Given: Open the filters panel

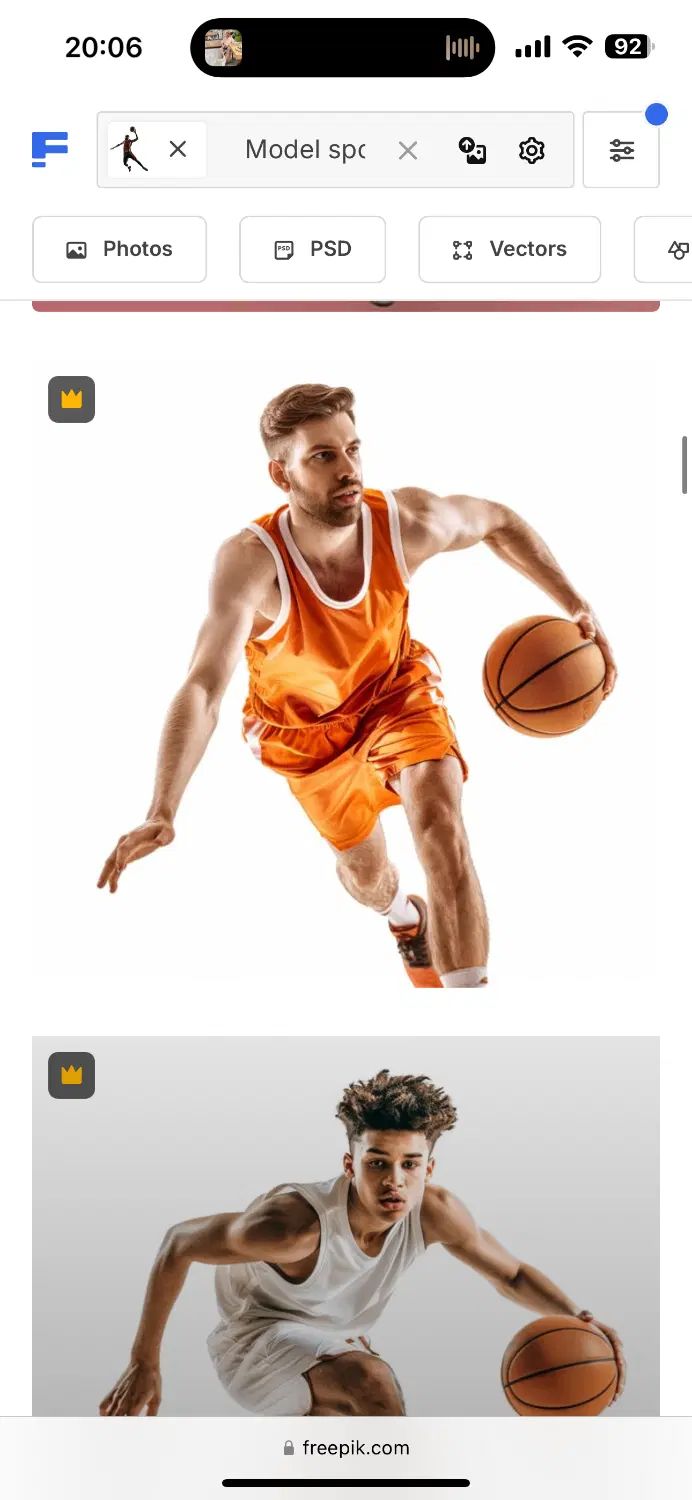Looking at the screenshot, I should (621, 150).
